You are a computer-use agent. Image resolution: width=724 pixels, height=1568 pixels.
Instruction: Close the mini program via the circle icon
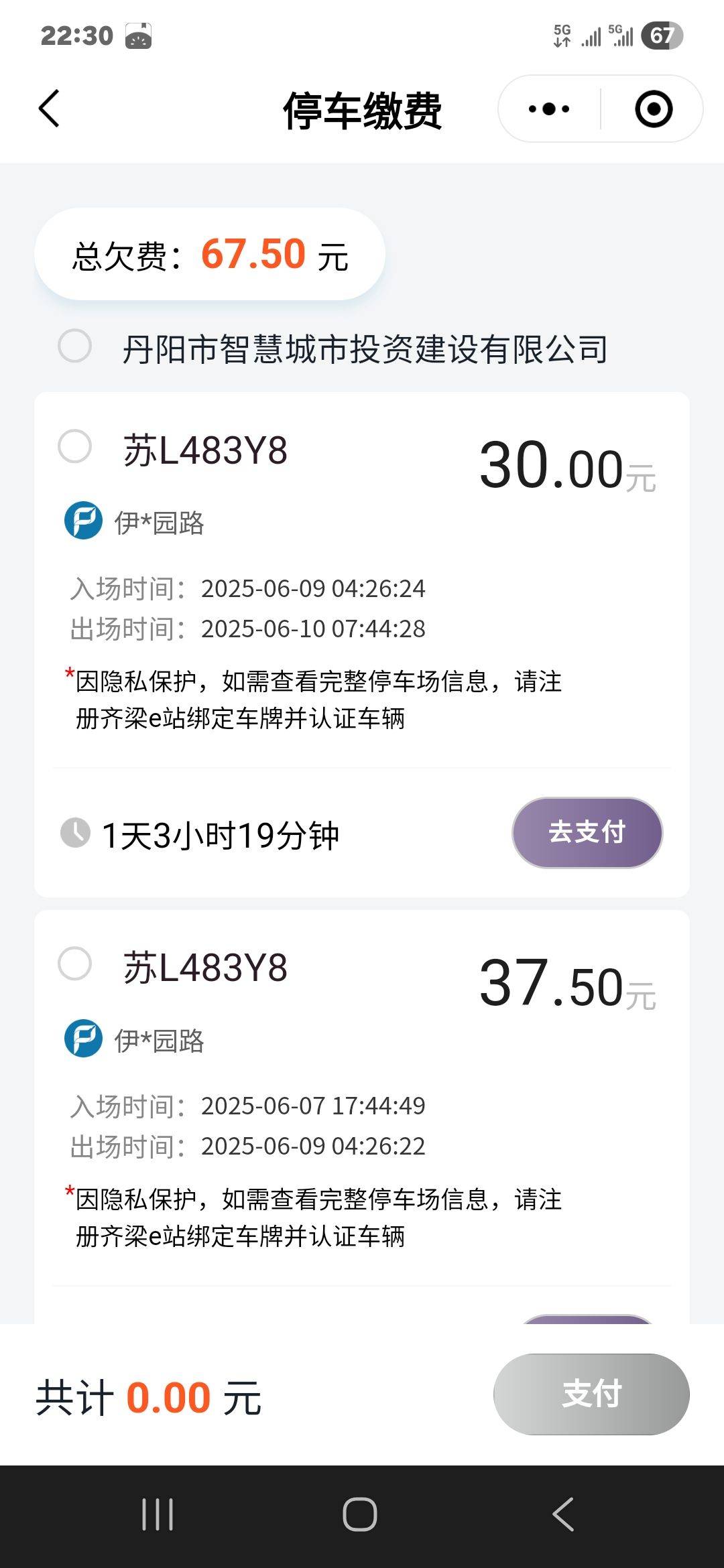pyautogui.click(x=654, y=109)
